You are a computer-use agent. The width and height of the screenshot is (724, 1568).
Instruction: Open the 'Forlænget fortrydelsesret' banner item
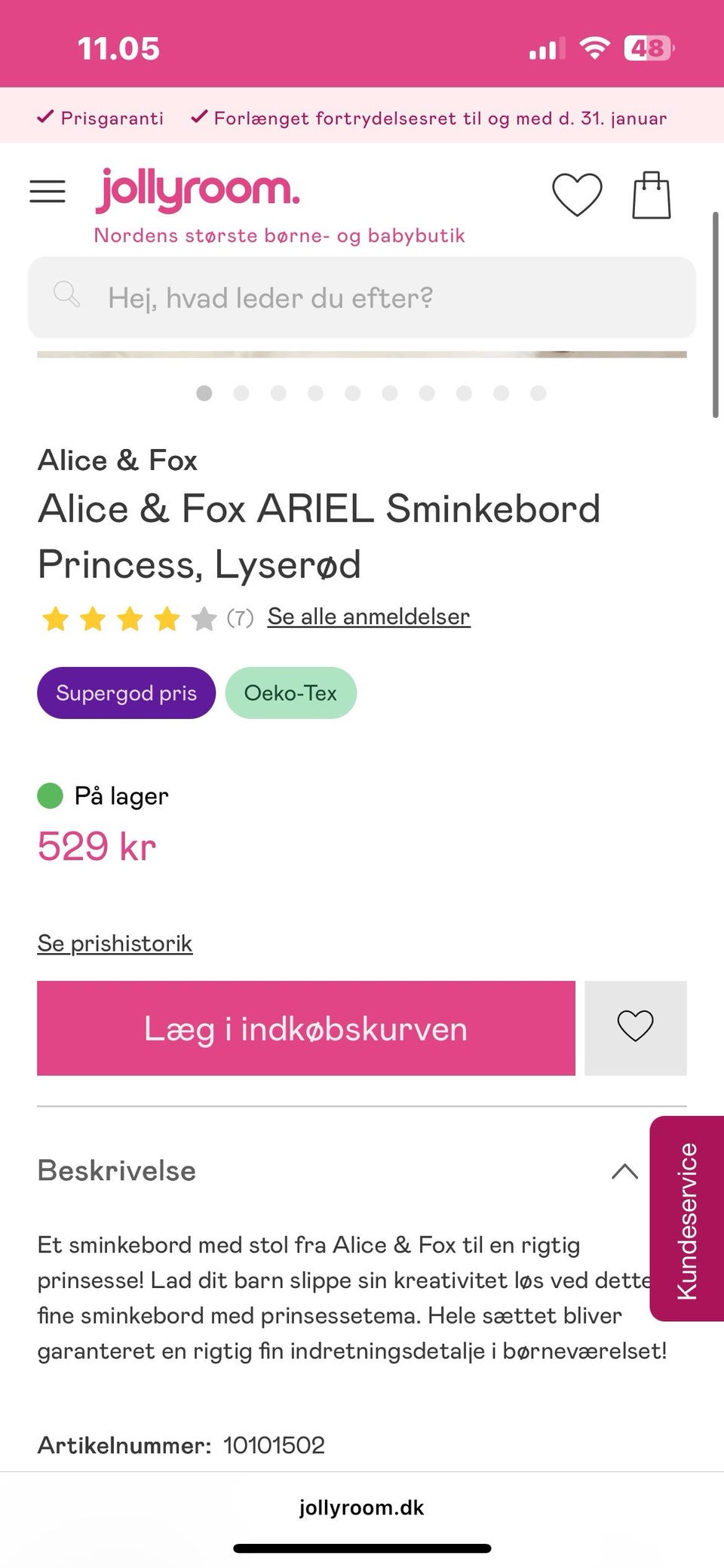click(x=440, y=118)
